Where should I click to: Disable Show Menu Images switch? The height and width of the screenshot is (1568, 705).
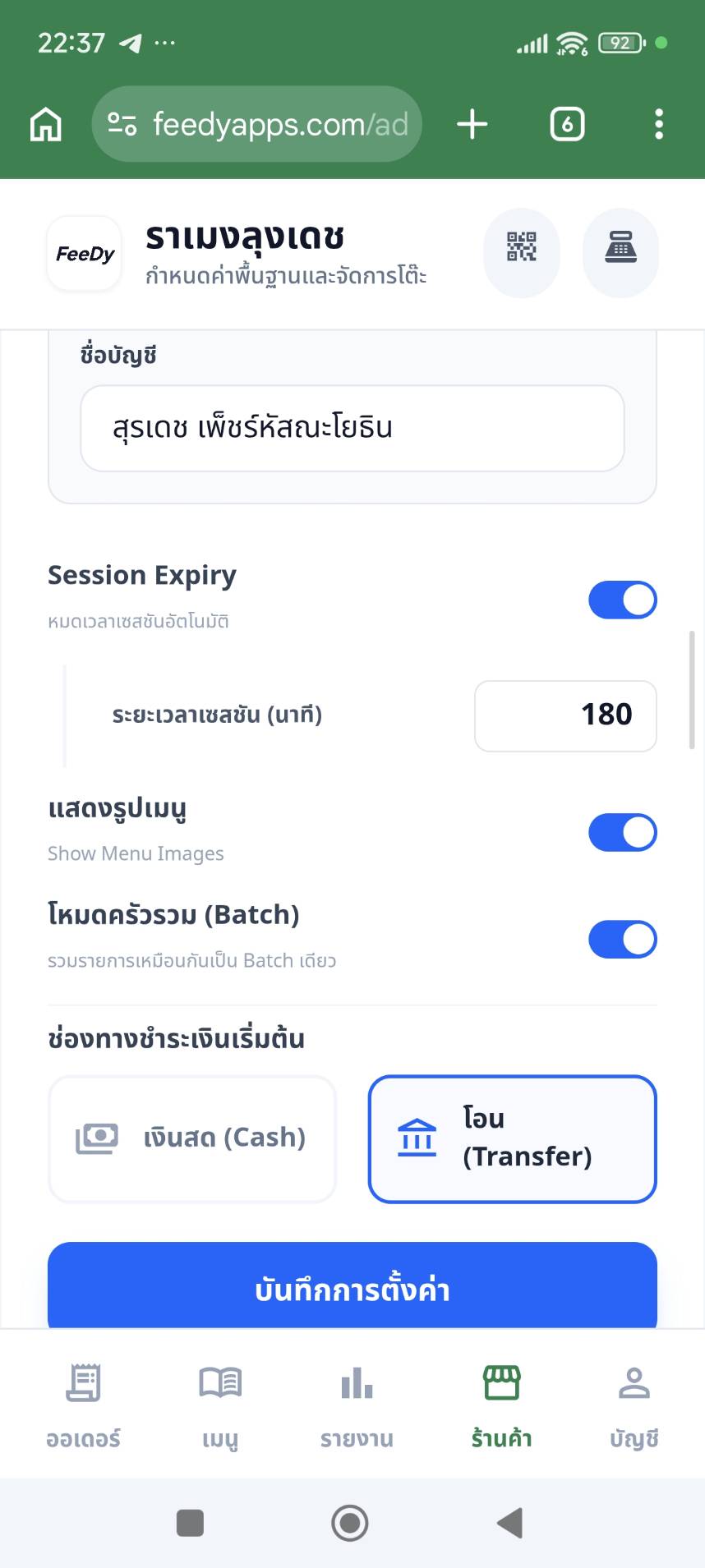pyautogui.click(x=622, y=832)
